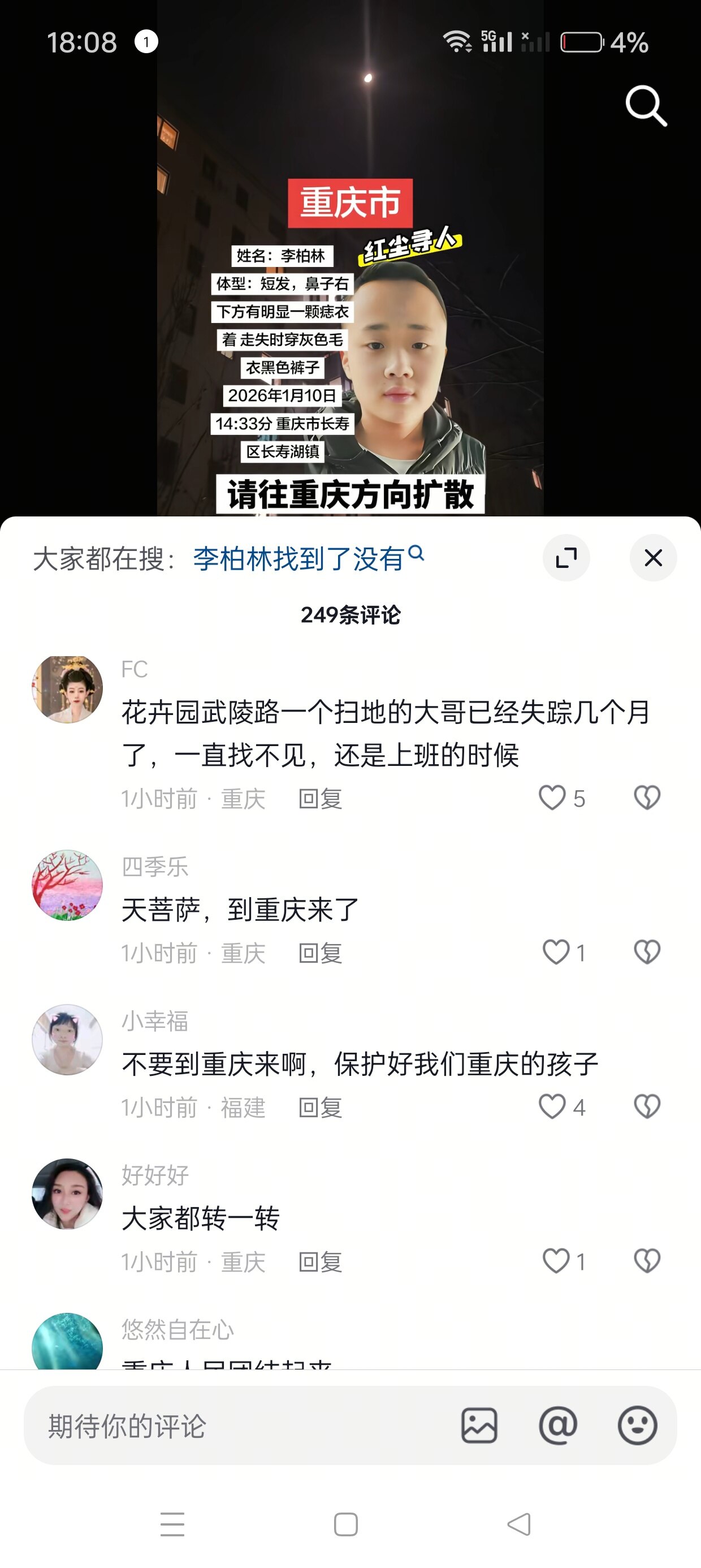Open FC's profile avatar
Screen dimensions: 701x1568
point(67,689)
